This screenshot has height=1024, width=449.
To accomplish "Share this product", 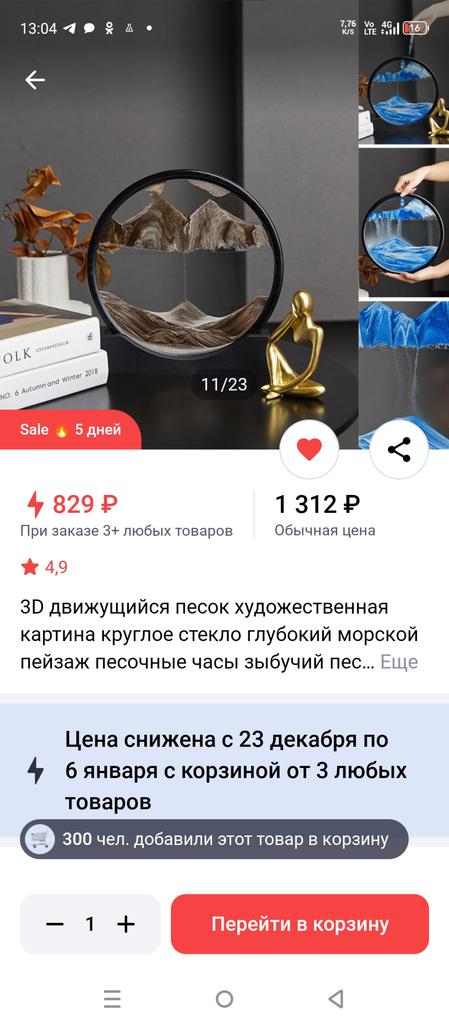I will (x=399, y=449).
